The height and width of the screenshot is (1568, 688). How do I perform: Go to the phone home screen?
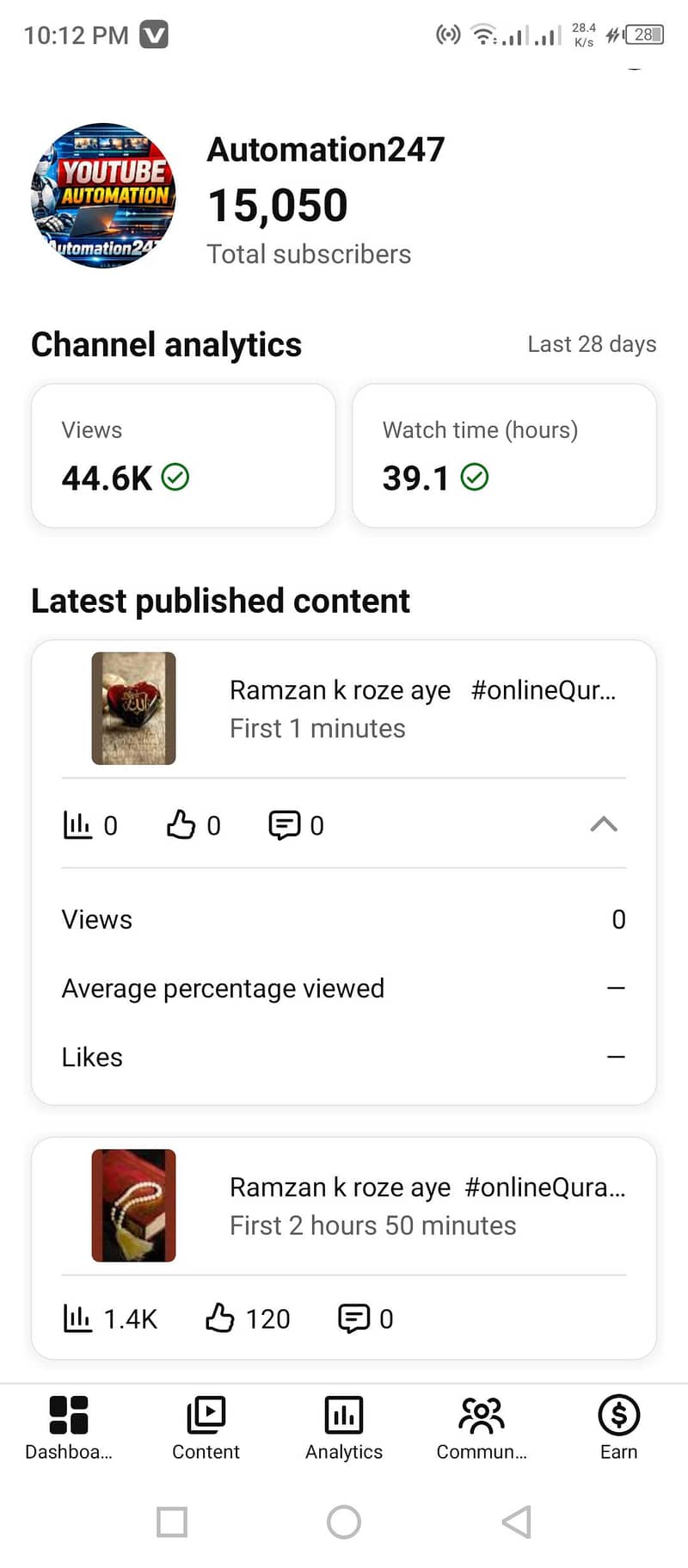click(344, 1522)
